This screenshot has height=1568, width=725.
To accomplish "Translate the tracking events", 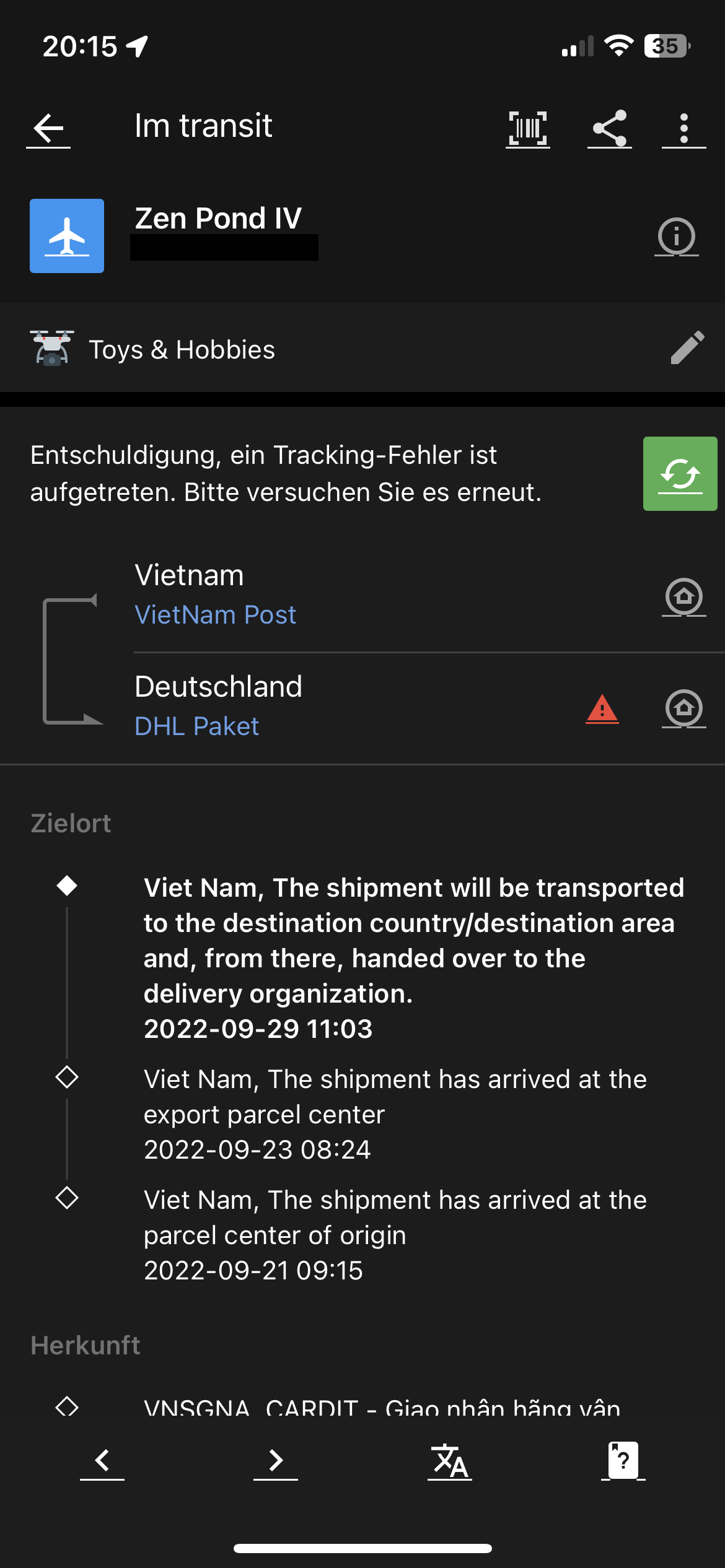I will (450, 1460).
